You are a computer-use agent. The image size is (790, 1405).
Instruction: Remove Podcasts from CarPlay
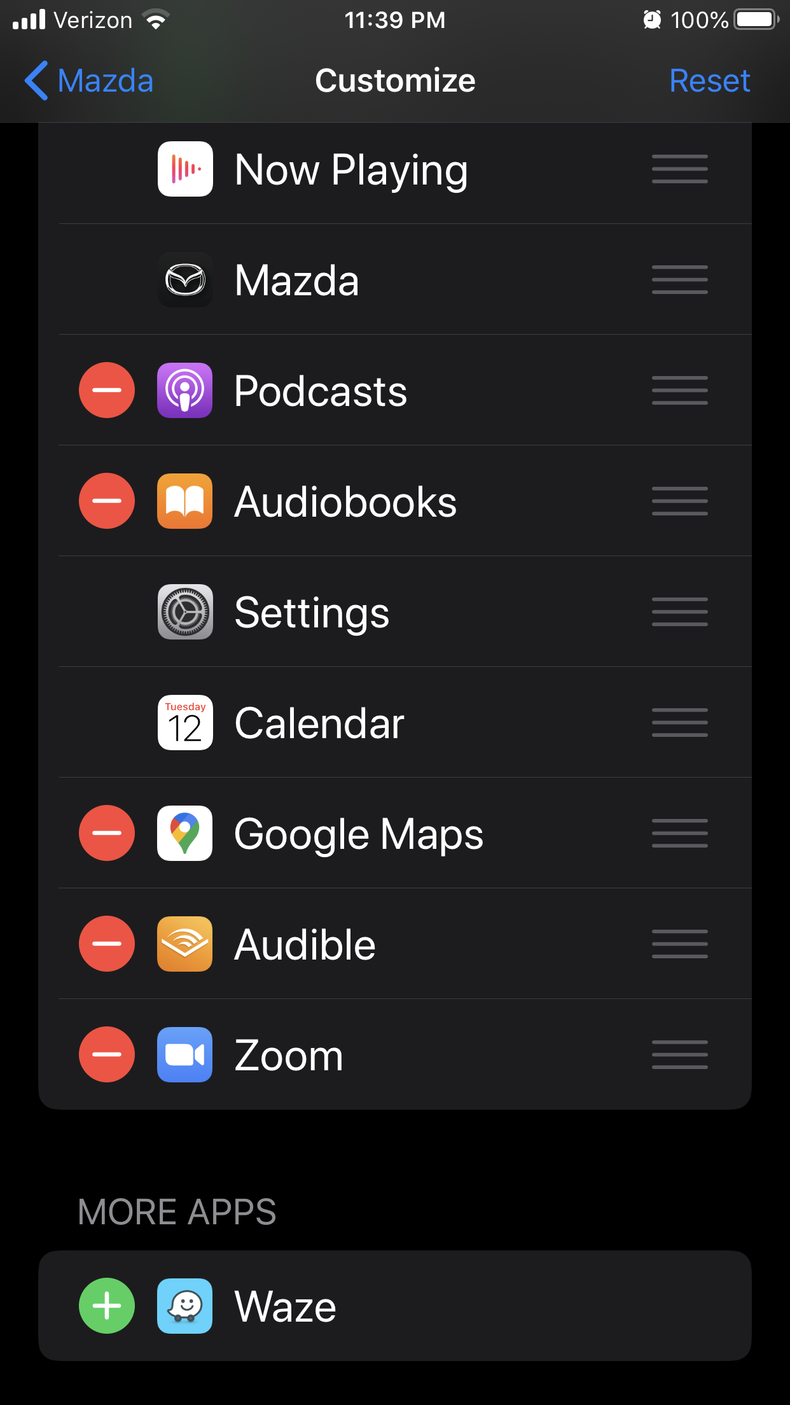coord(107,390)
